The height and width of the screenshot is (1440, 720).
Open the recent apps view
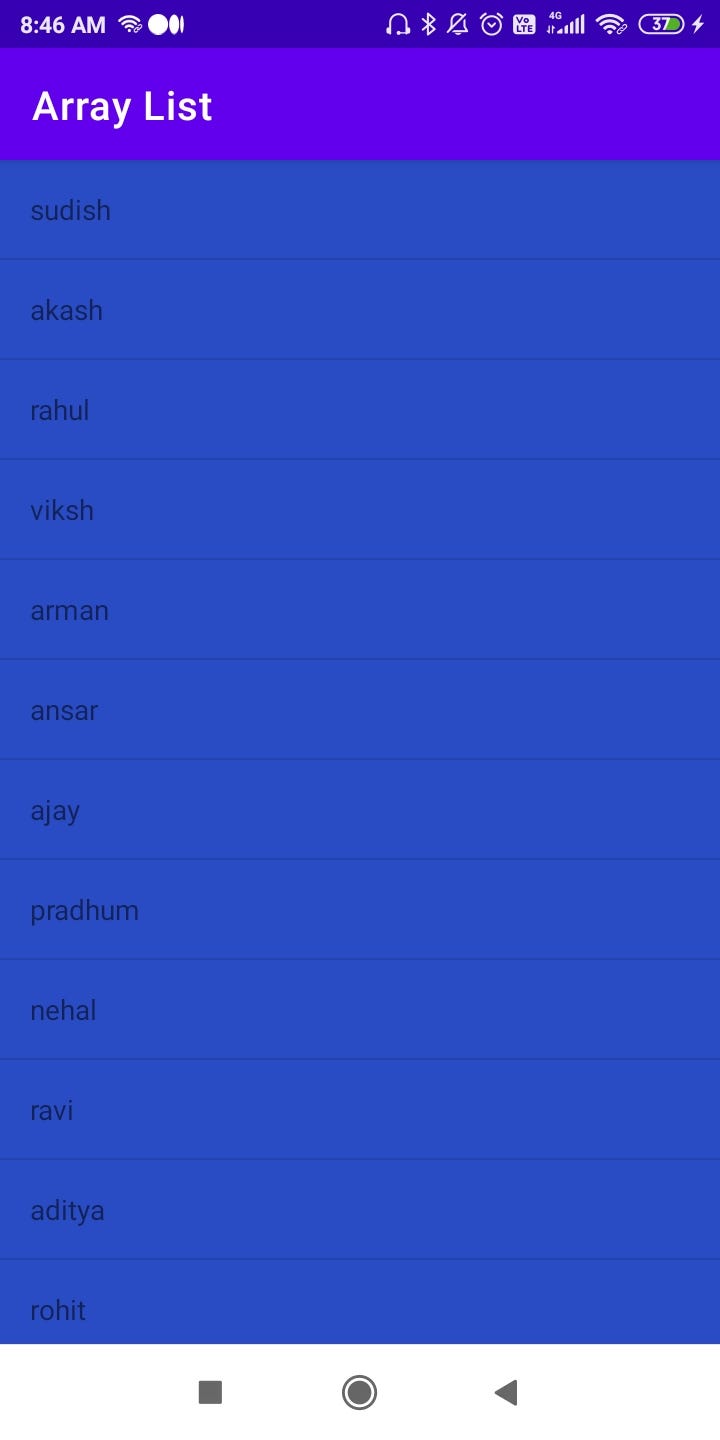[210, 1392]
